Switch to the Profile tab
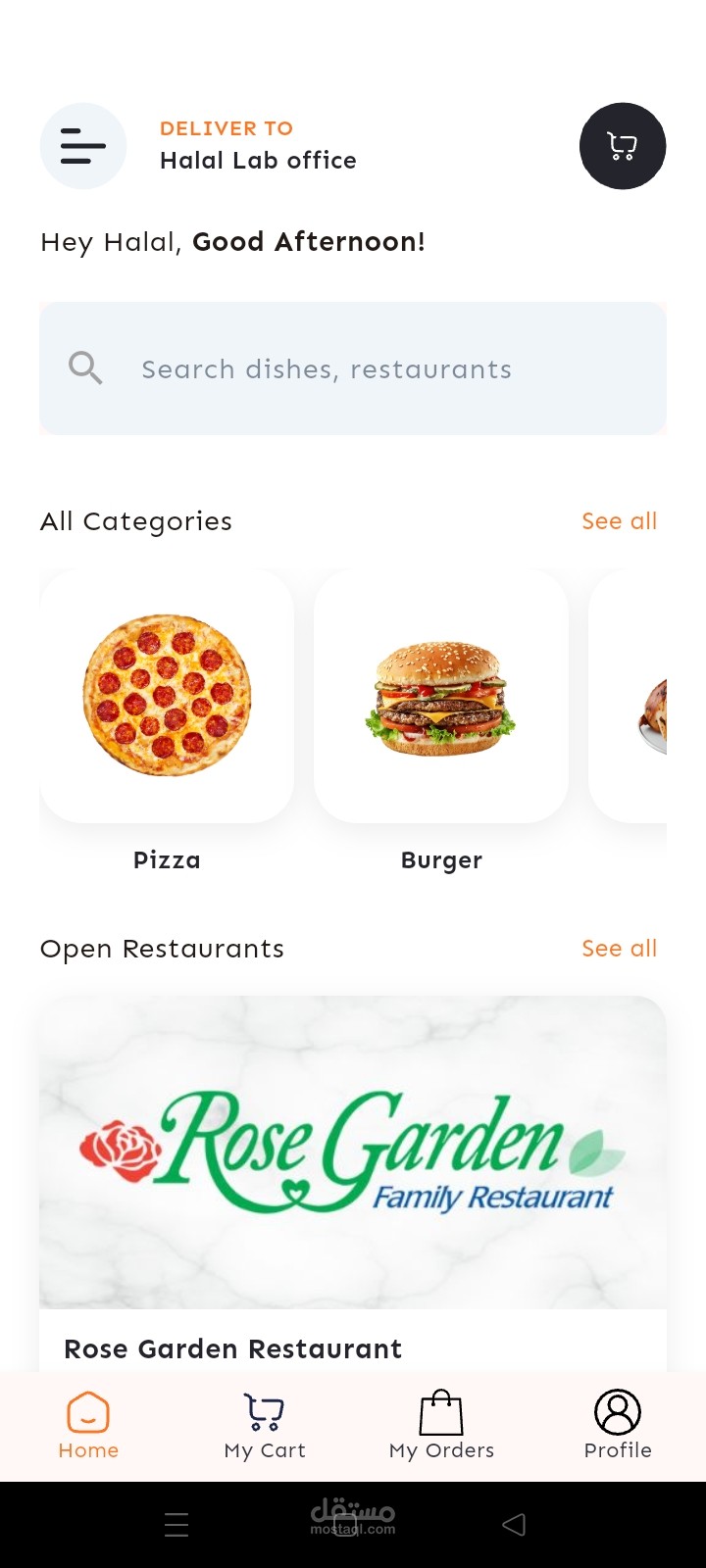Viewport: 706px width, 1568px height. click(617, 1426)
